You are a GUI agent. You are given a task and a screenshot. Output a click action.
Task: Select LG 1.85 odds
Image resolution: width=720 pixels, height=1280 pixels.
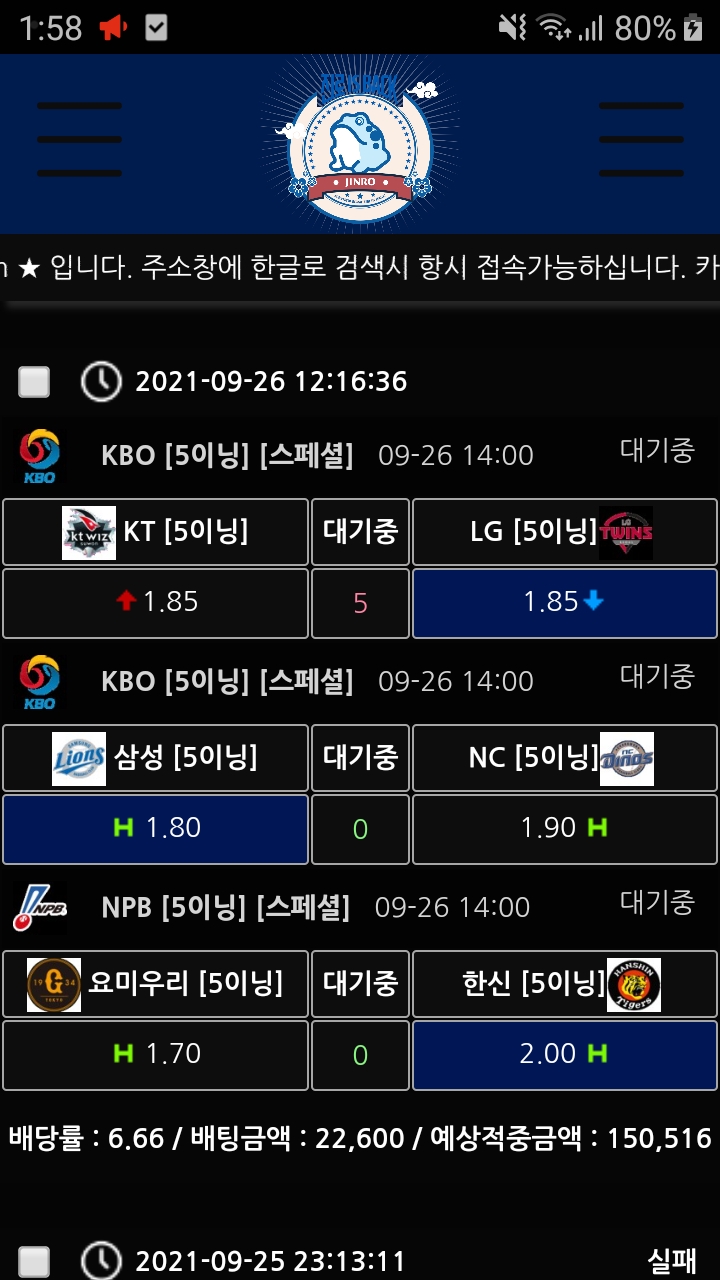click(x=564, y=602)
